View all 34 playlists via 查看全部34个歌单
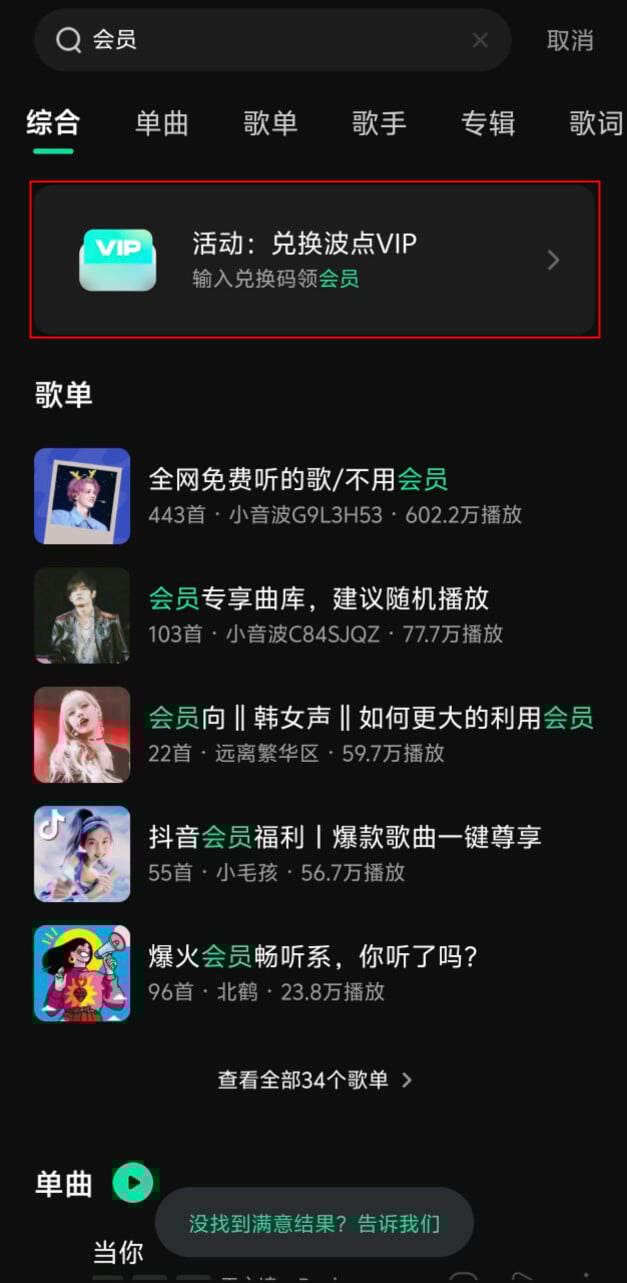This screenshot has height=1283, width=627. (314, 1080)
